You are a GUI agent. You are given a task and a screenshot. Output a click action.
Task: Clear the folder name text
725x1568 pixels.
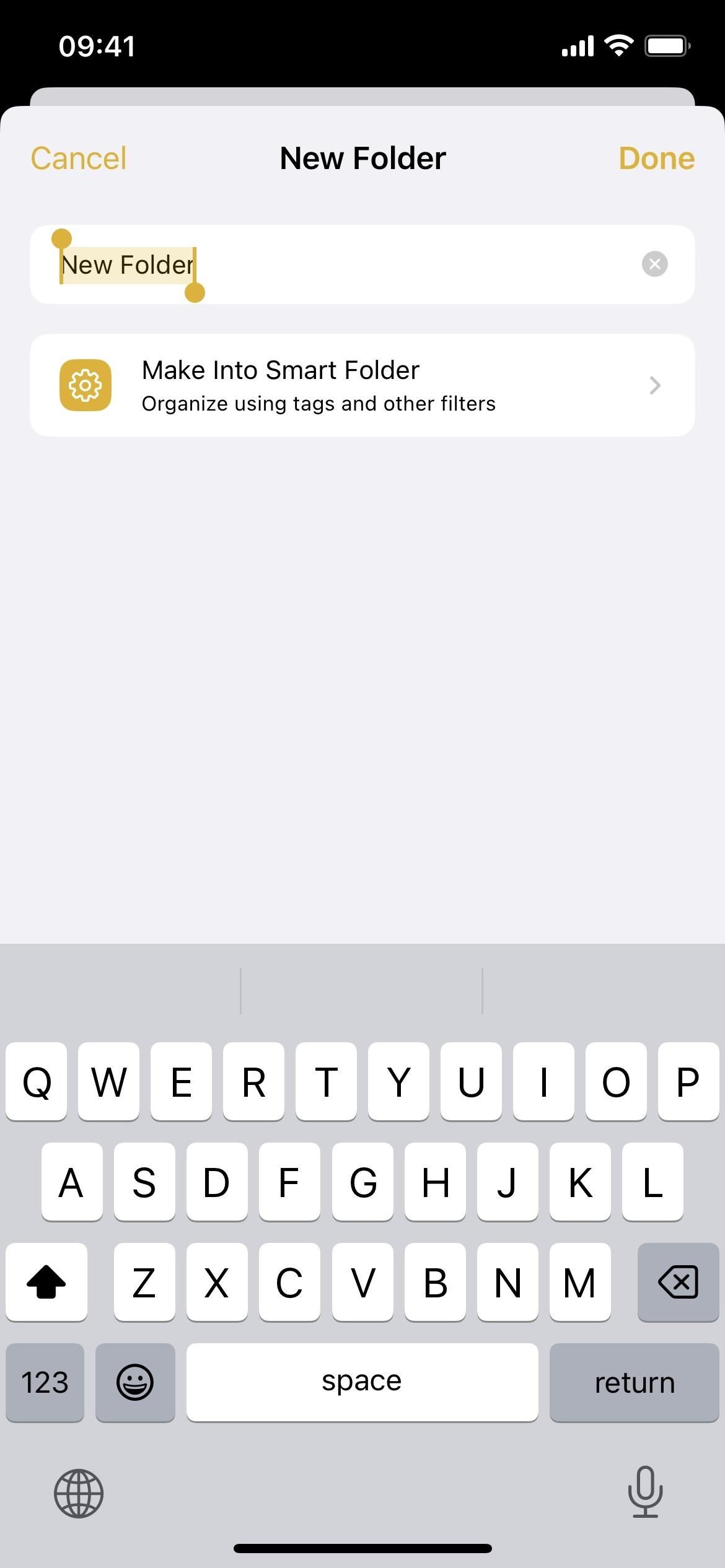coord(654,264)
